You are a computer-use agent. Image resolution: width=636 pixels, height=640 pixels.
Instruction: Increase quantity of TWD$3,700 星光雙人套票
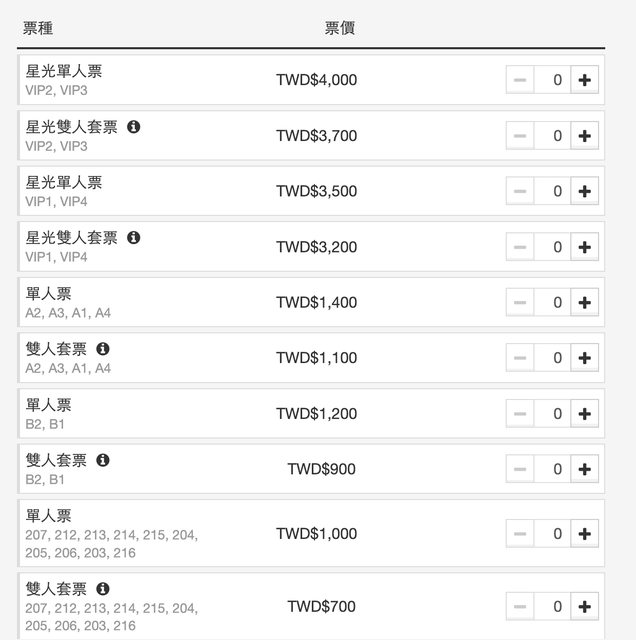(585, 136)
